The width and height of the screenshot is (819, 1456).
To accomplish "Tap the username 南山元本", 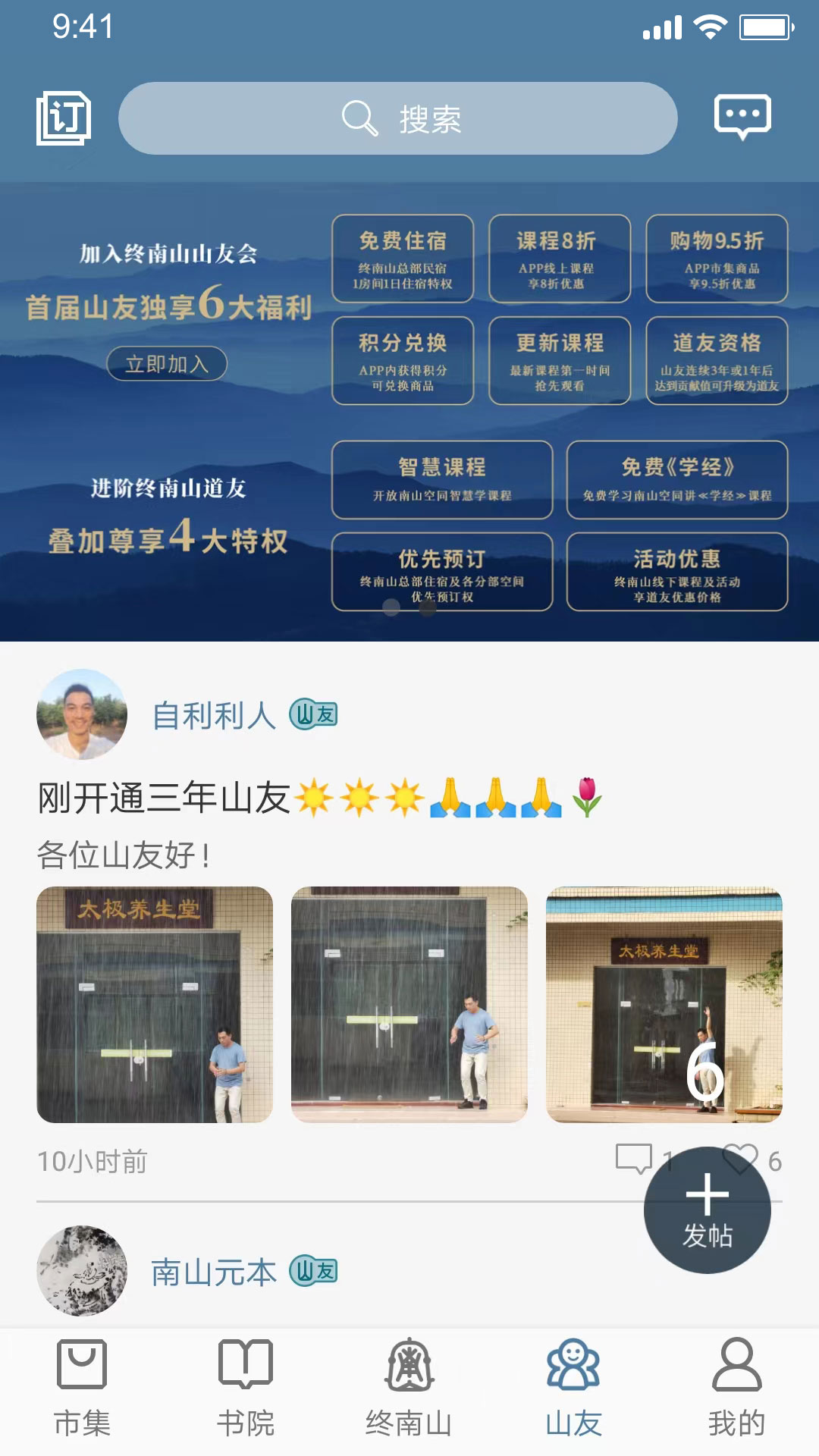I will tap(214, 1272).
